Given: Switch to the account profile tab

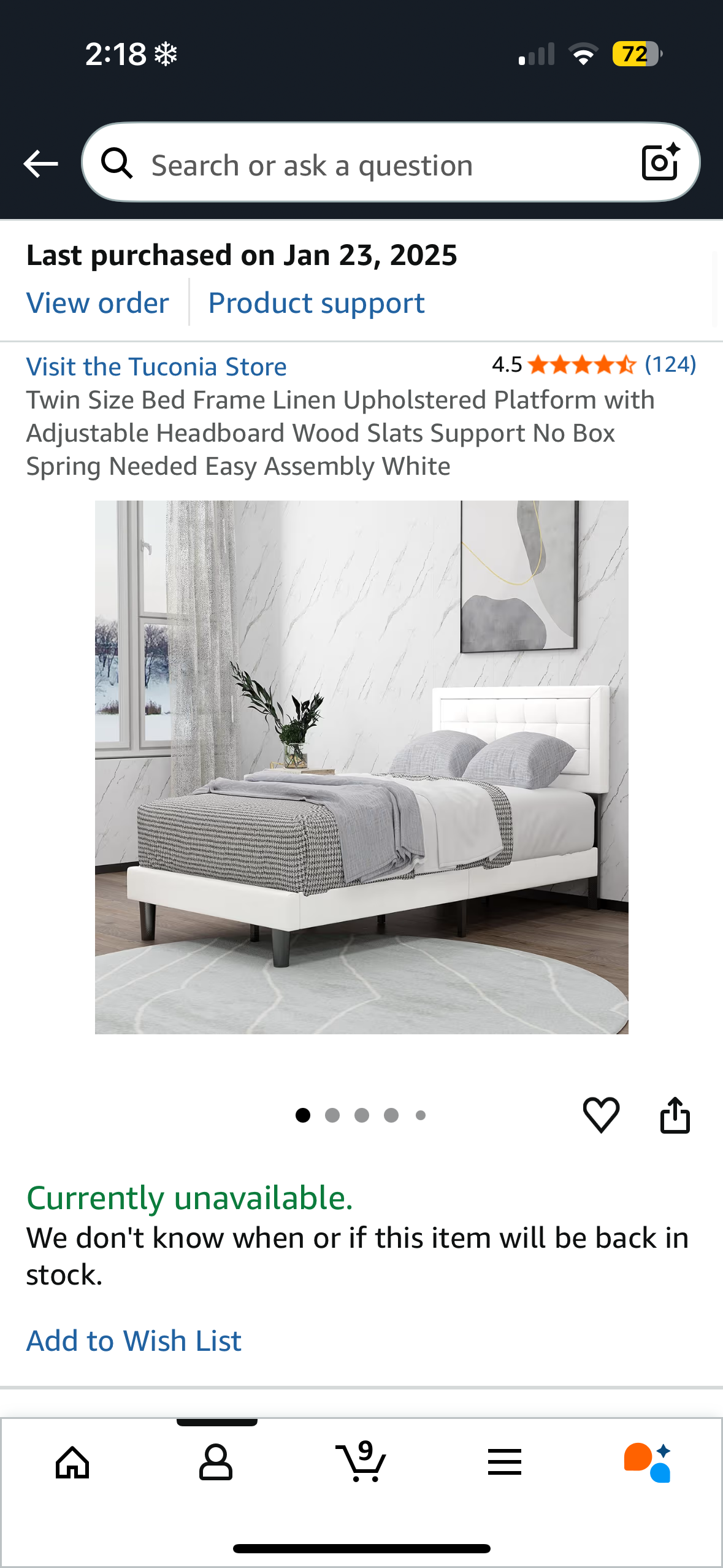Looking at the screenshot, I should [216, 1462].
